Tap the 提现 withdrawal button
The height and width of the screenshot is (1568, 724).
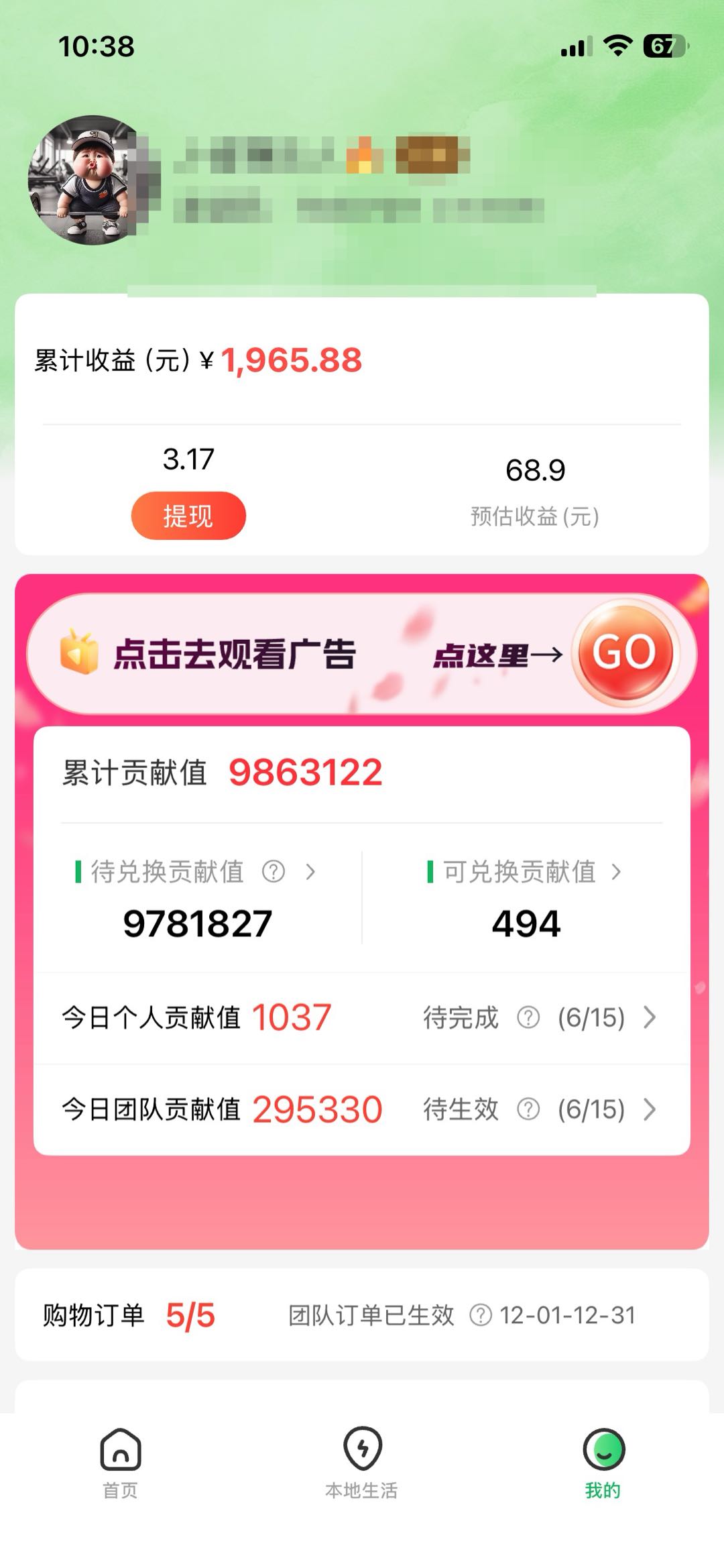(x=188, y=515)
